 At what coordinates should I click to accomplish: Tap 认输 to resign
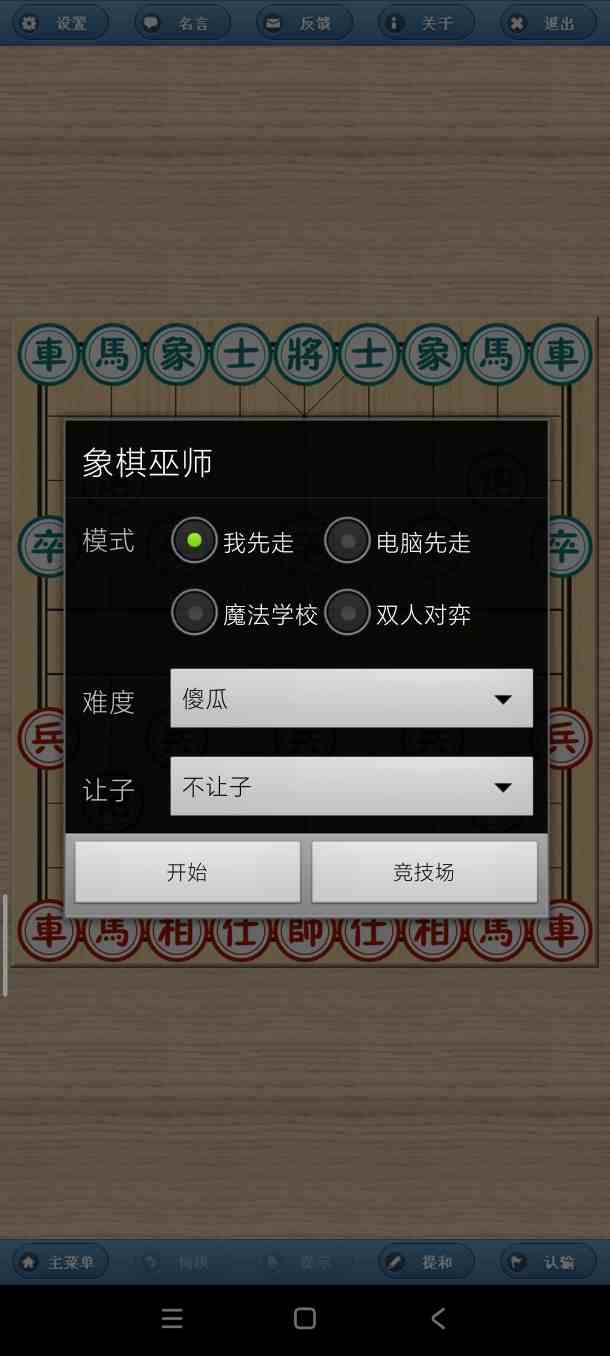(547, 1262)
